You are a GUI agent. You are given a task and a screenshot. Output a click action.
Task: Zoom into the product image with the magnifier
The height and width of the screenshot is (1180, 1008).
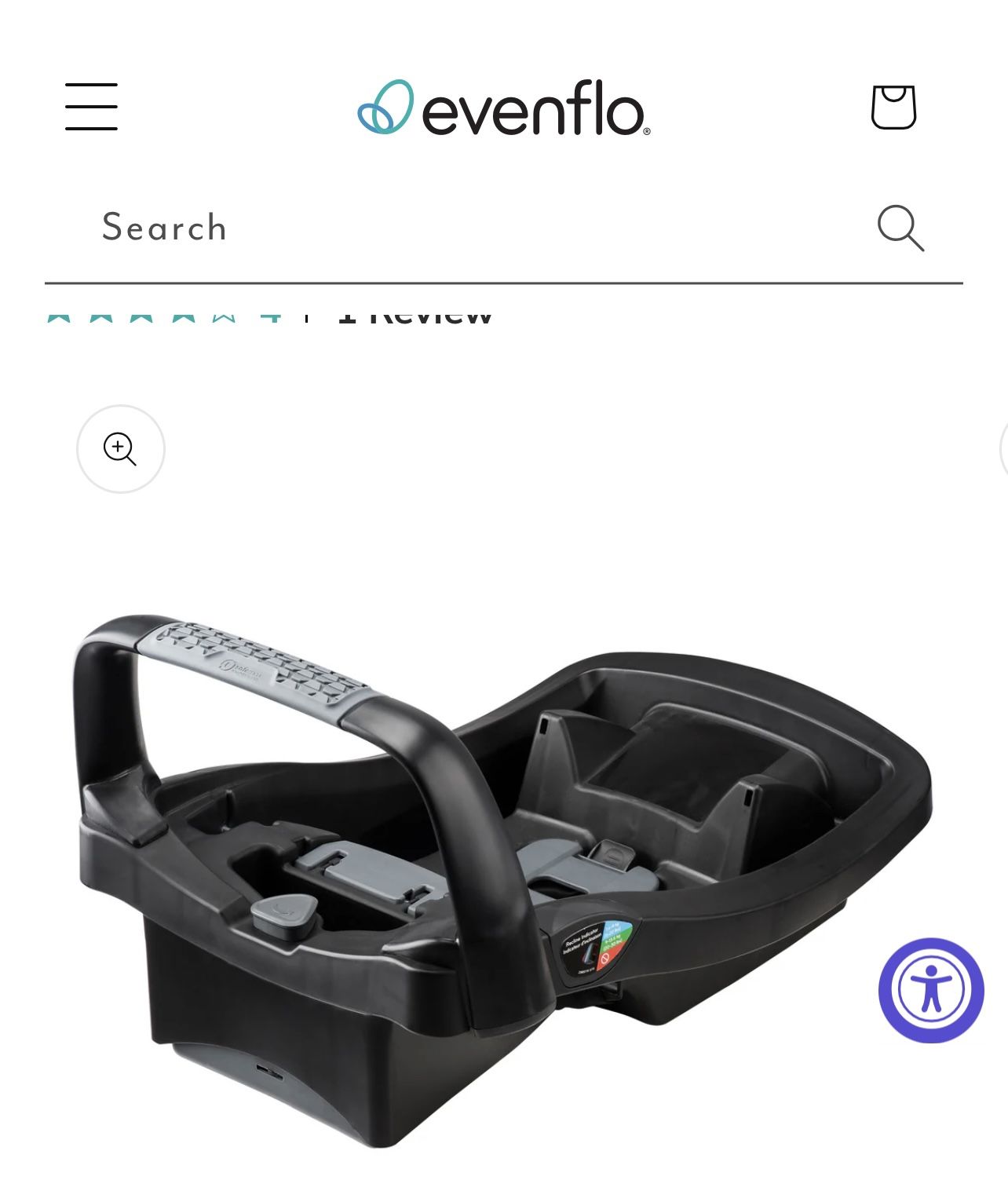120,448
